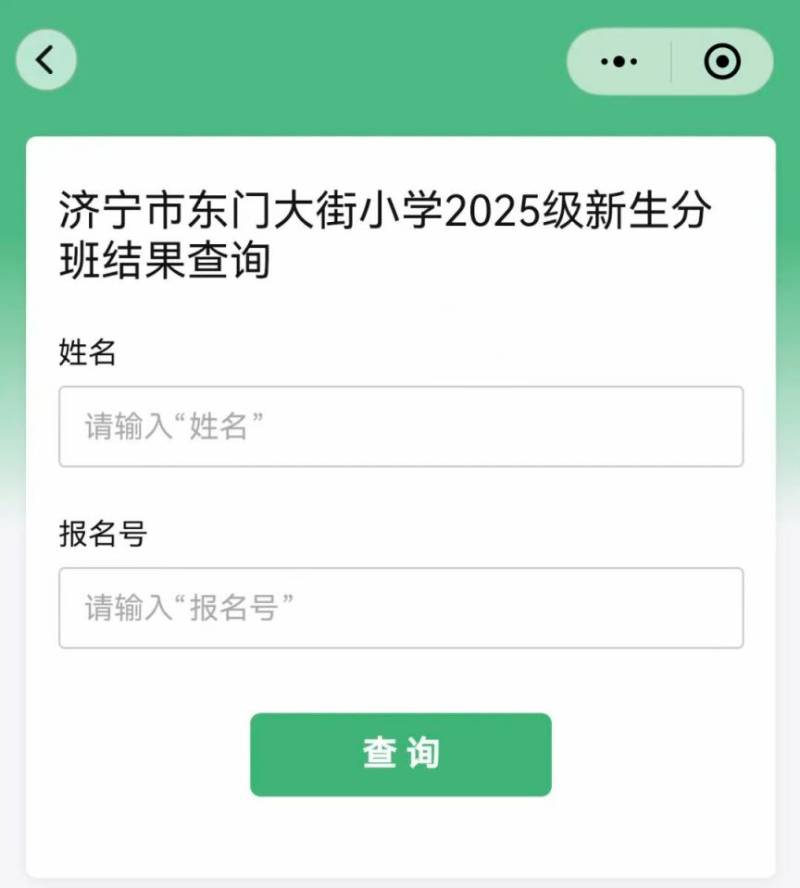
Task: Focus the 姓名 input field
Action: click(x=400, y=427)
